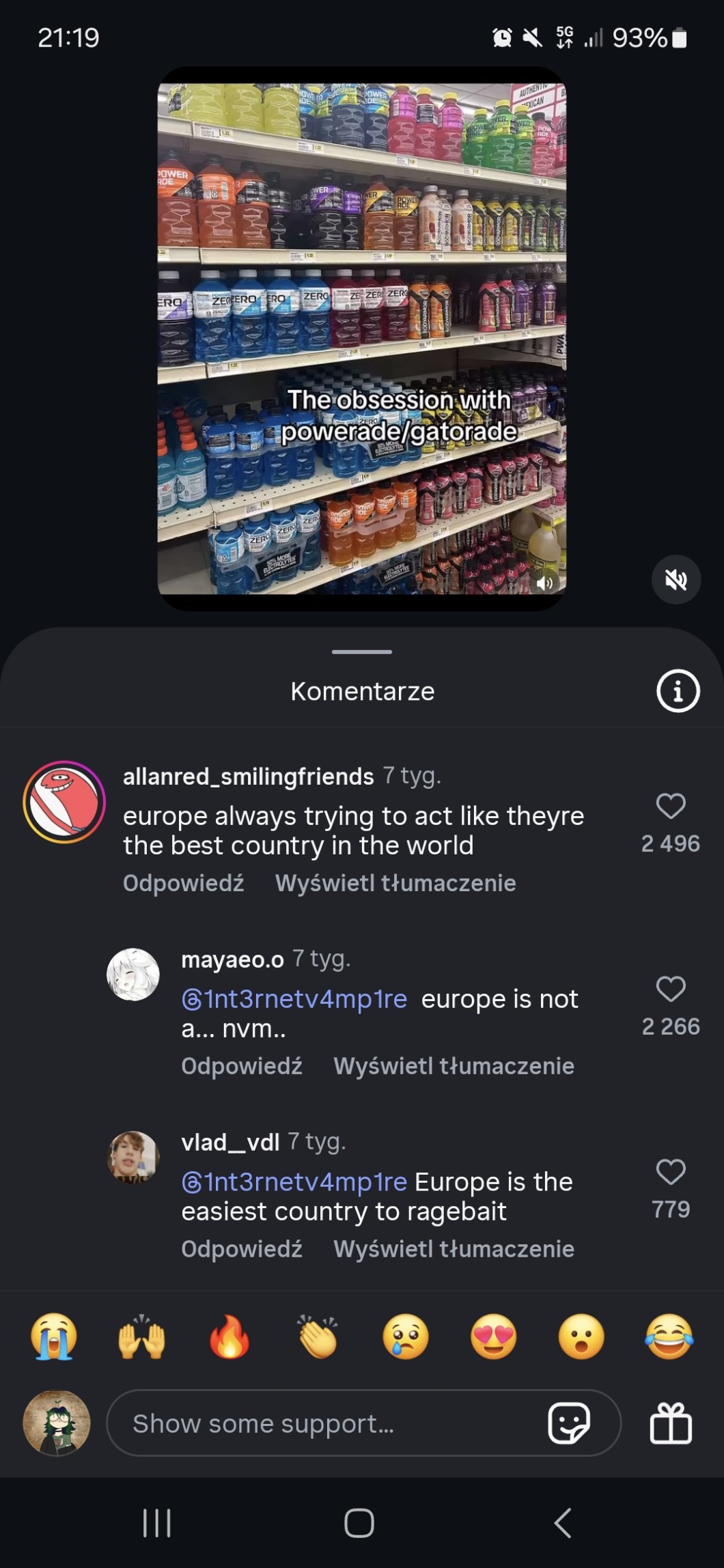Unmute the video with the speaker icon

[x=676, y=580]
